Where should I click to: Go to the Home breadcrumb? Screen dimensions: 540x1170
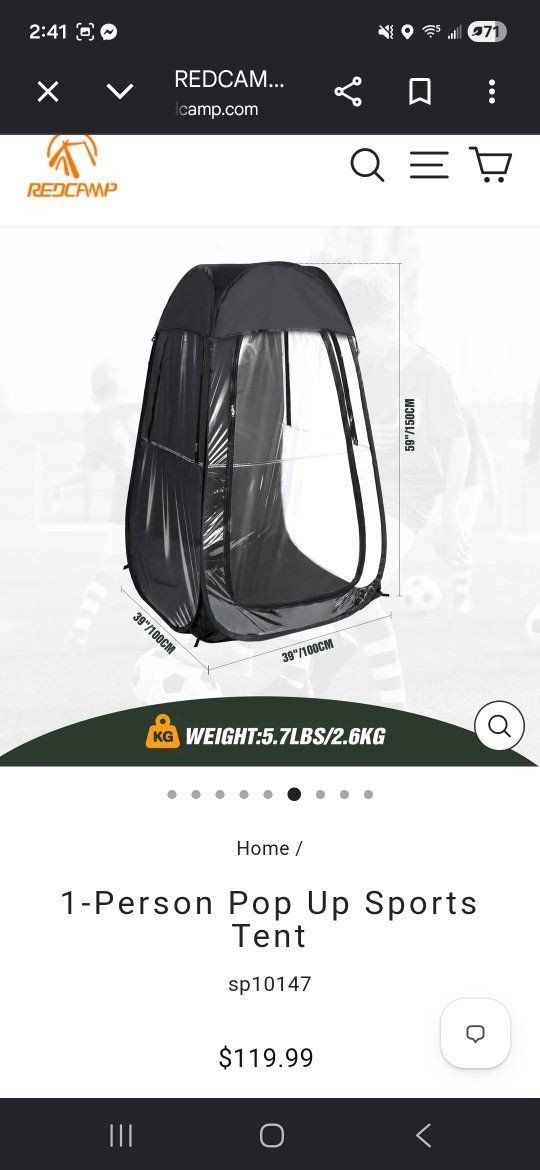coord(263,848)
